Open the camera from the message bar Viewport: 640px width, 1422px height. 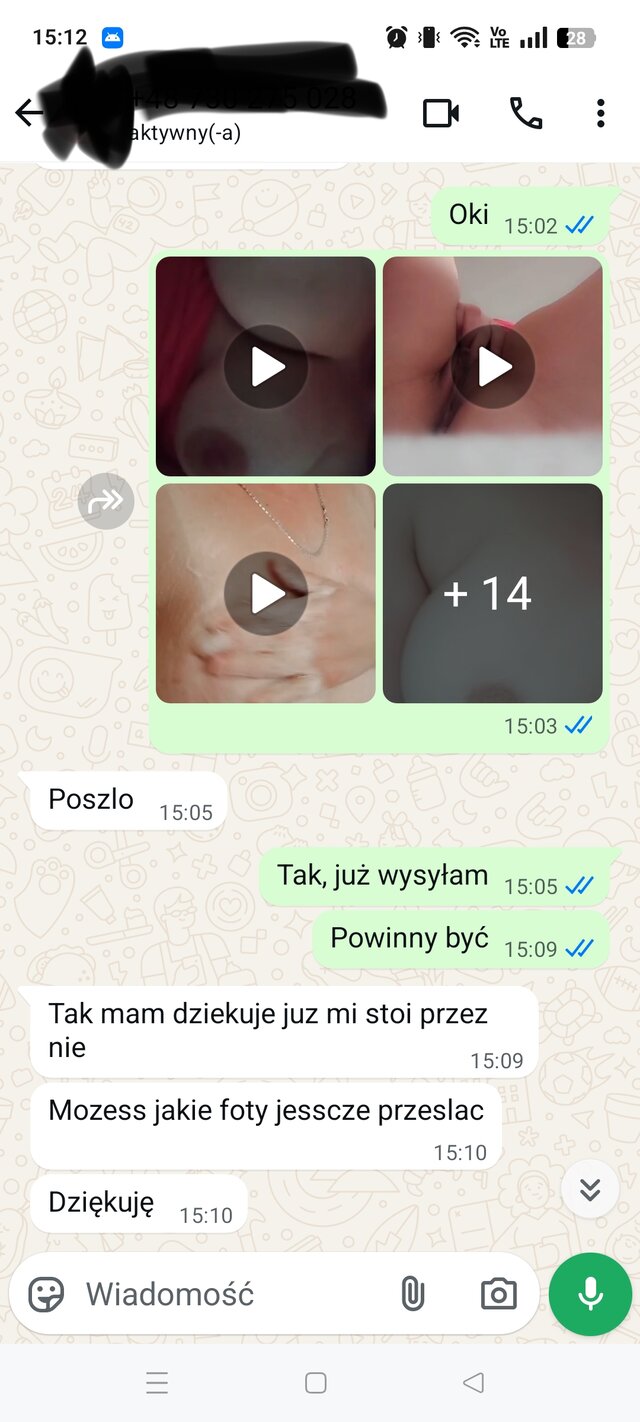click(498, 1294)
